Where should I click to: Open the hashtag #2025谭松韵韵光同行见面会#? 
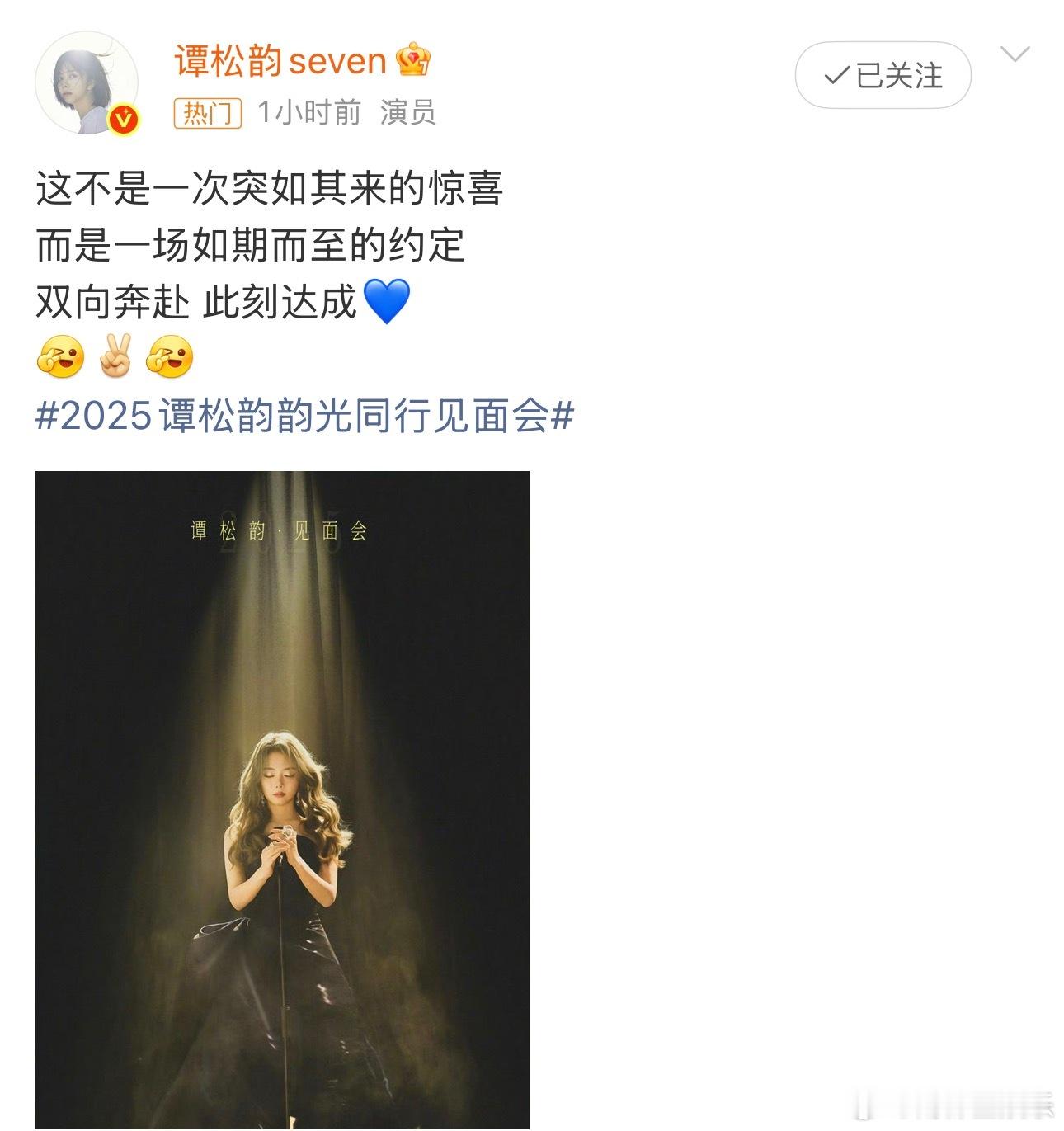pos(304,417)
